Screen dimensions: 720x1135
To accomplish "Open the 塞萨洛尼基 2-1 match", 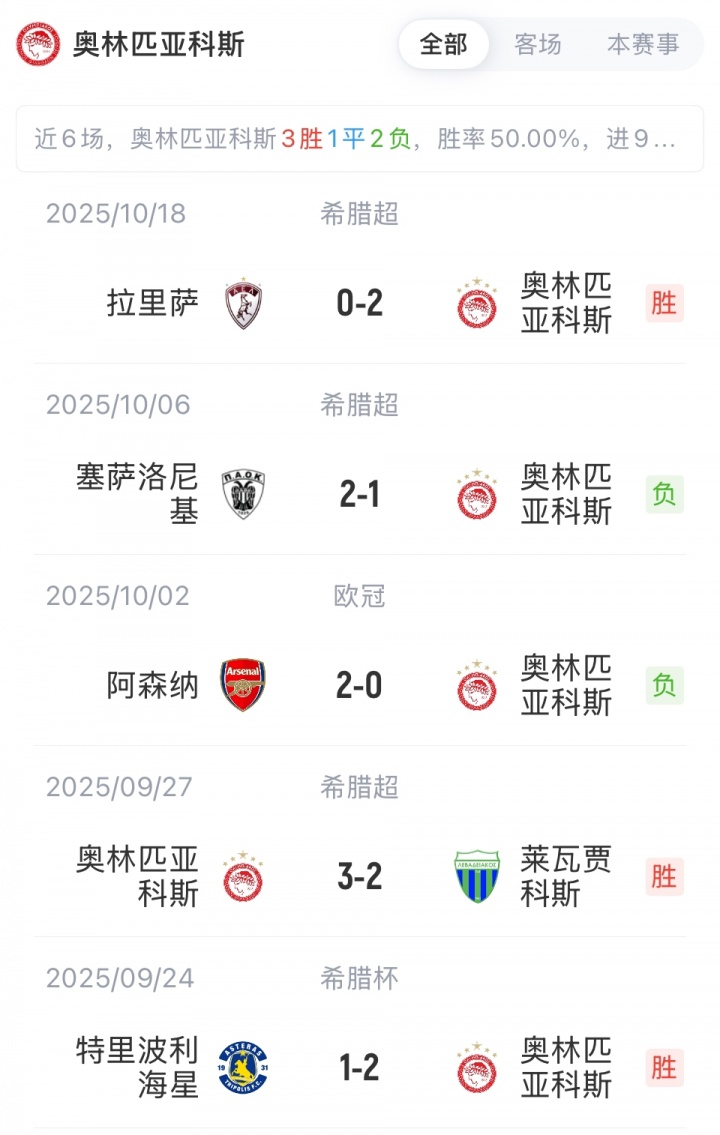I will point(359,494).
